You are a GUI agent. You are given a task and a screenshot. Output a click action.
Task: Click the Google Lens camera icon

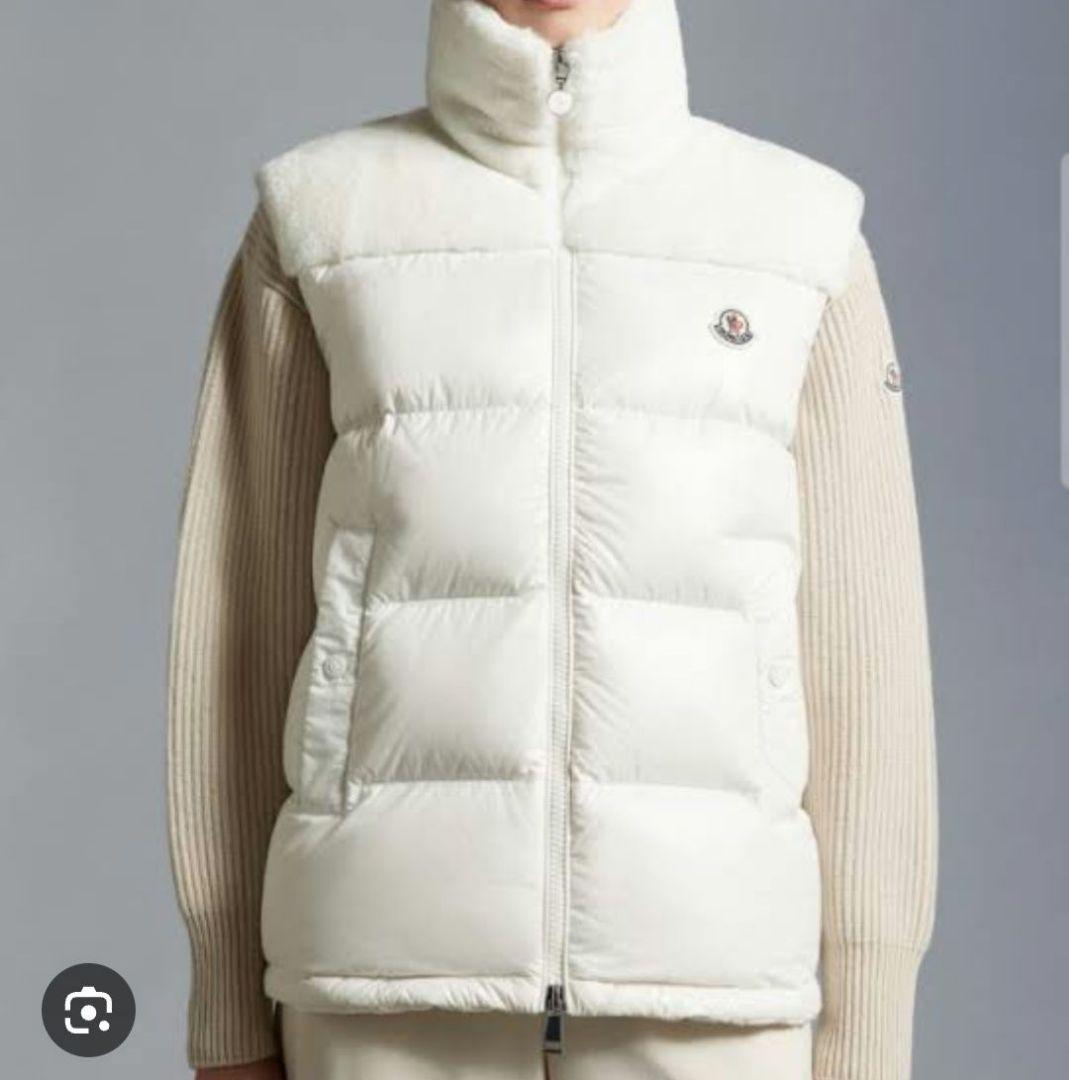(x=90, y=1010)
